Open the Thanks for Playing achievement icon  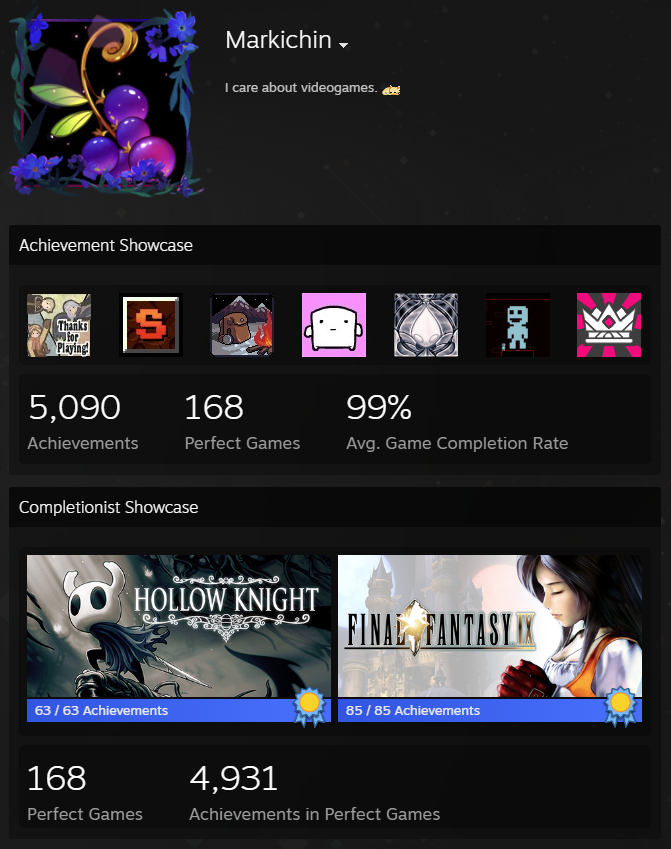pyautogui.click(x=58, y=325)
